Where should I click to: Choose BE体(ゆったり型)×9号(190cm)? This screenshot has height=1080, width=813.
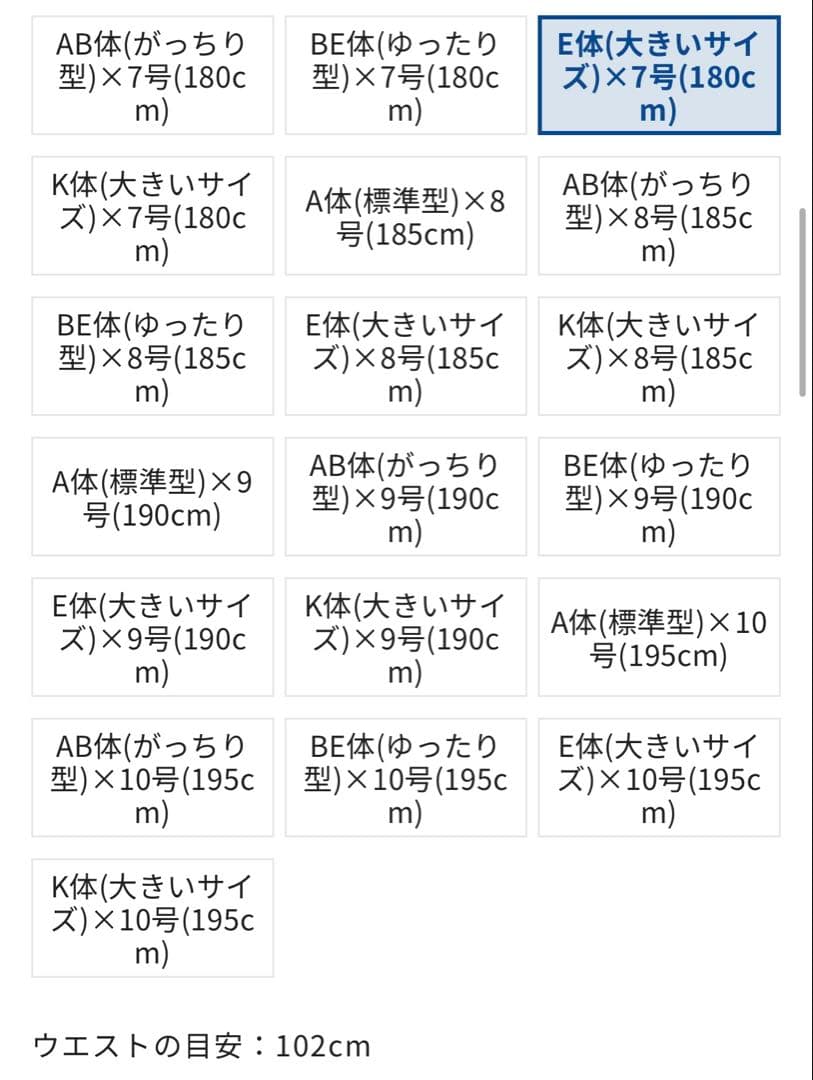658,497
